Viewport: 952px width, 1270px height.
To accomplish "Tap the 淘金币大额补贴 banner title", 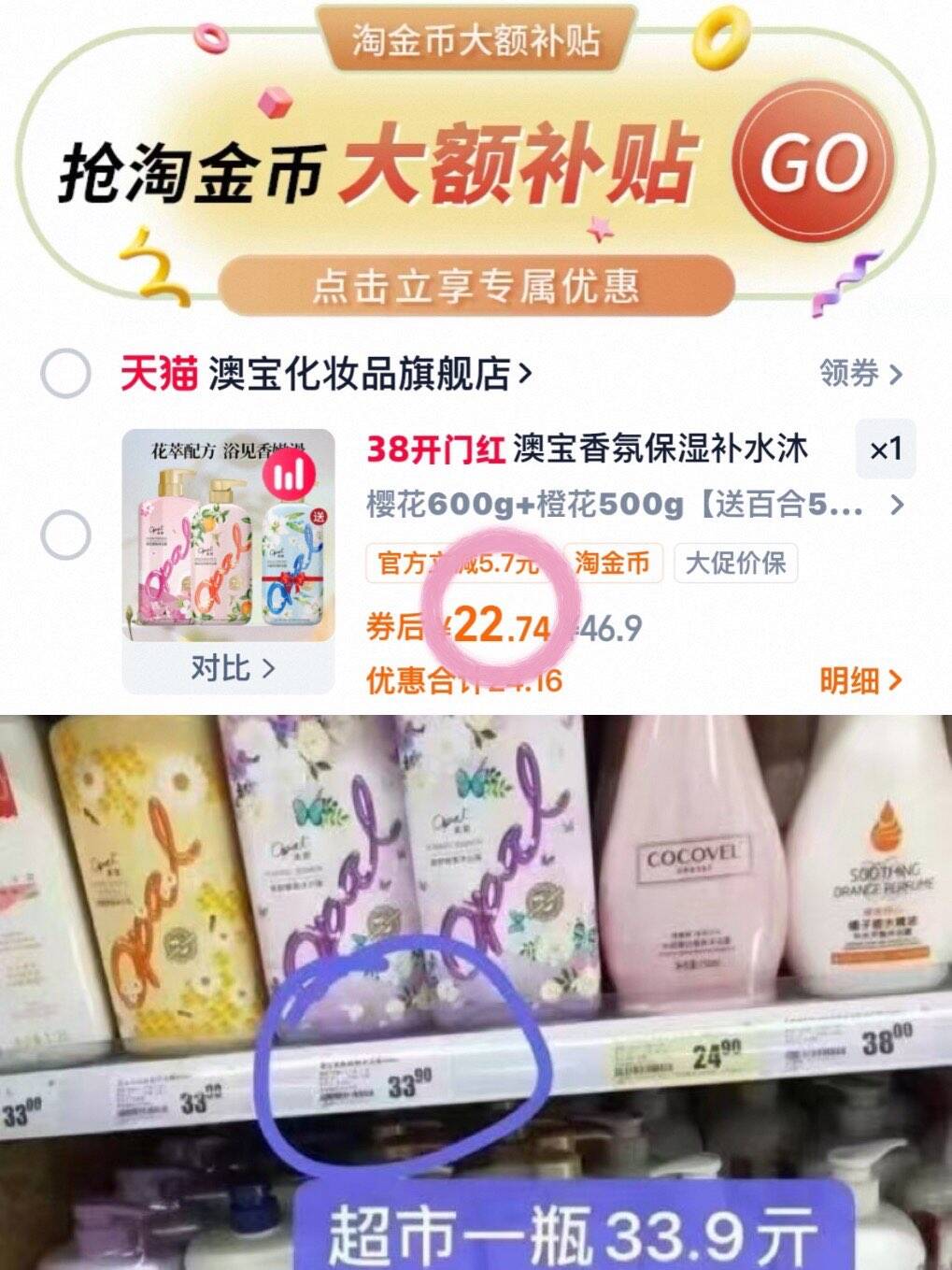I will tap(479, 42).
